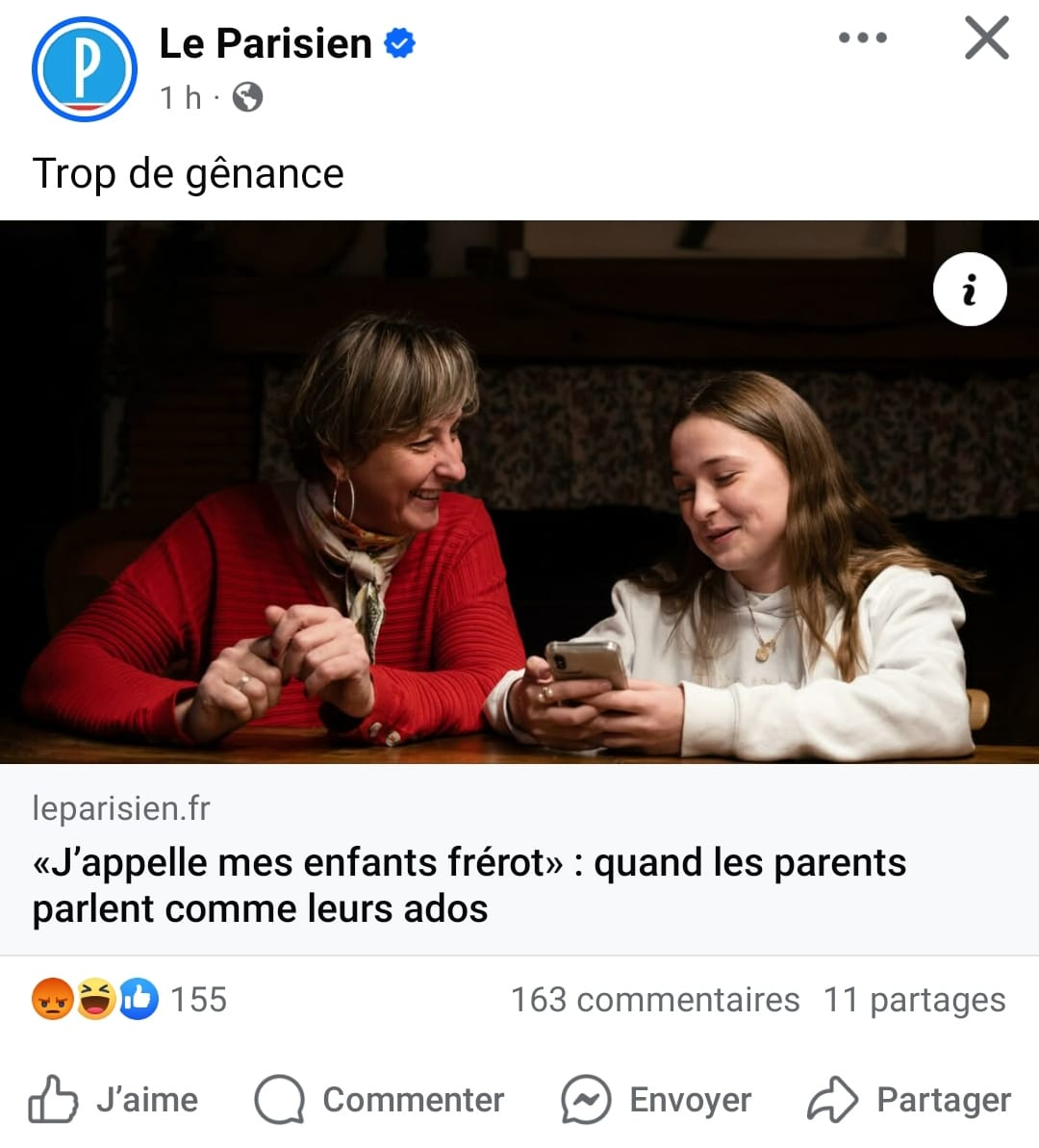This screenshot has height=1148, width=1039.
Task: Send the post via Envoyer
Action: tap(656, 1099)
